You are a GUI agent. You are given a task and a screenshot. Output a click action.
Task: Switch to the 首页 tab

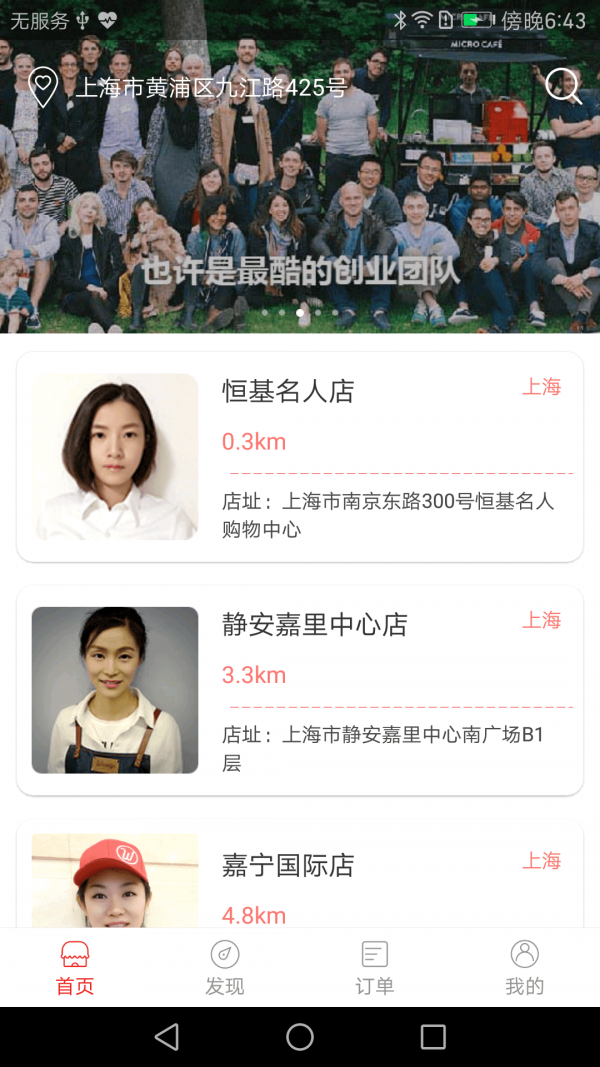(75, 968)
